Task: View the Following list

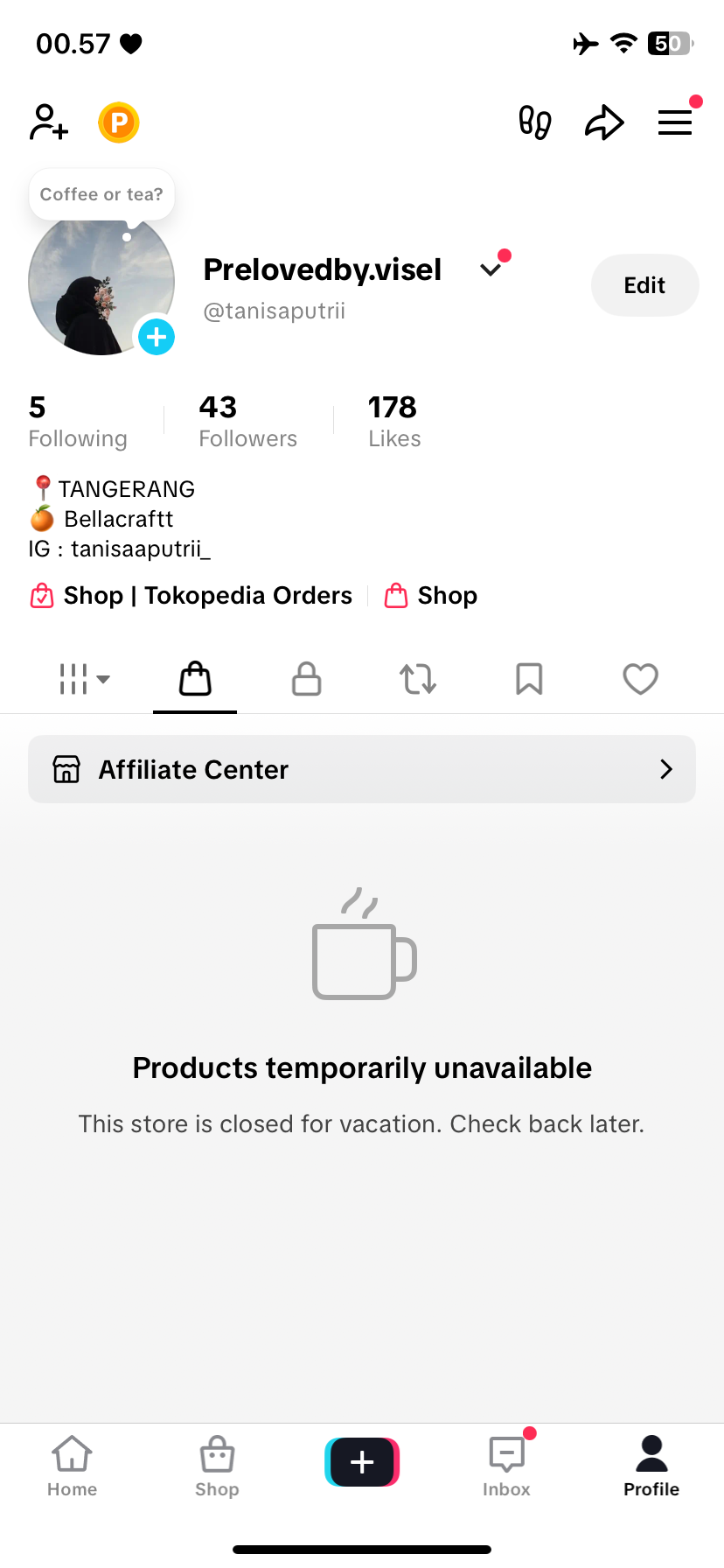Action: tap(77, 421)
